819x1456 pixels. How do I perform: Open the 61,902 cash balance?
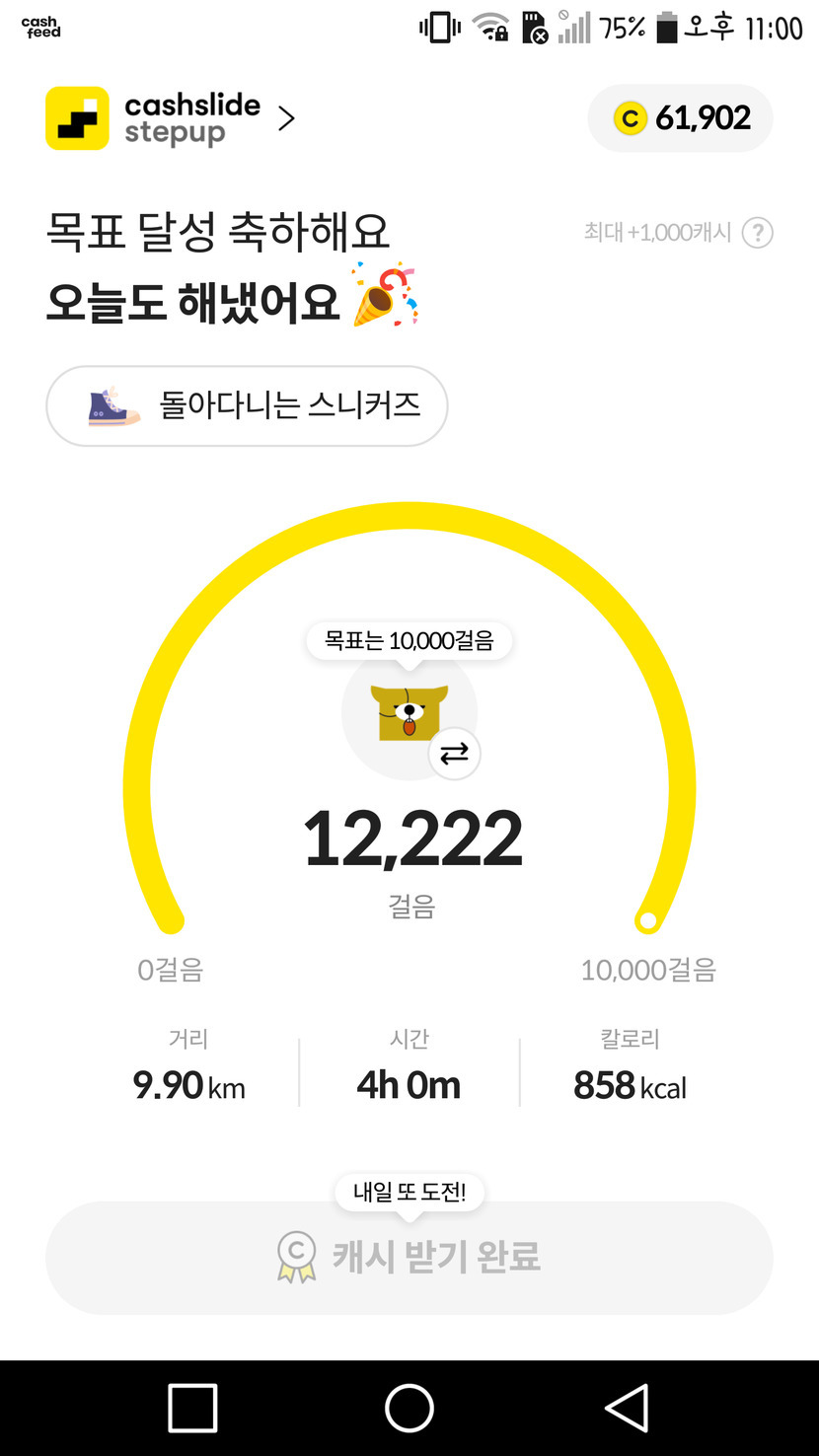pos(680,118)
